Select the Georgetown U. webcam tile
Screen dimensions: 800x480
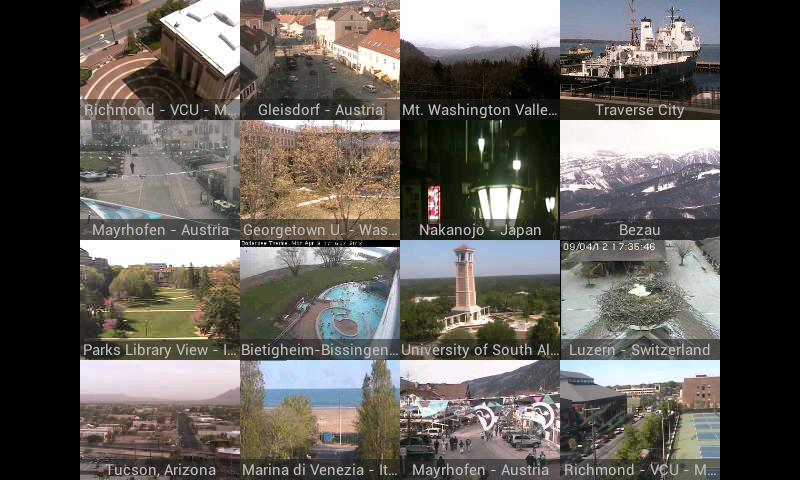click(x=320, y=180)
